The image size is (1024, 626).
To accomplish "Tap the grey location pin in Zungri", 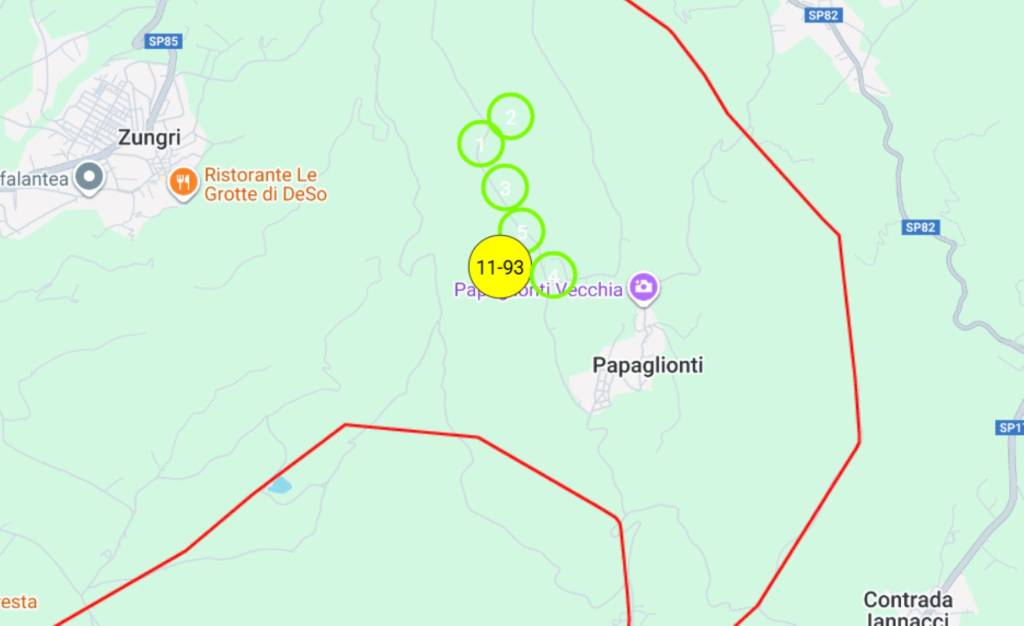I will 89,178.
